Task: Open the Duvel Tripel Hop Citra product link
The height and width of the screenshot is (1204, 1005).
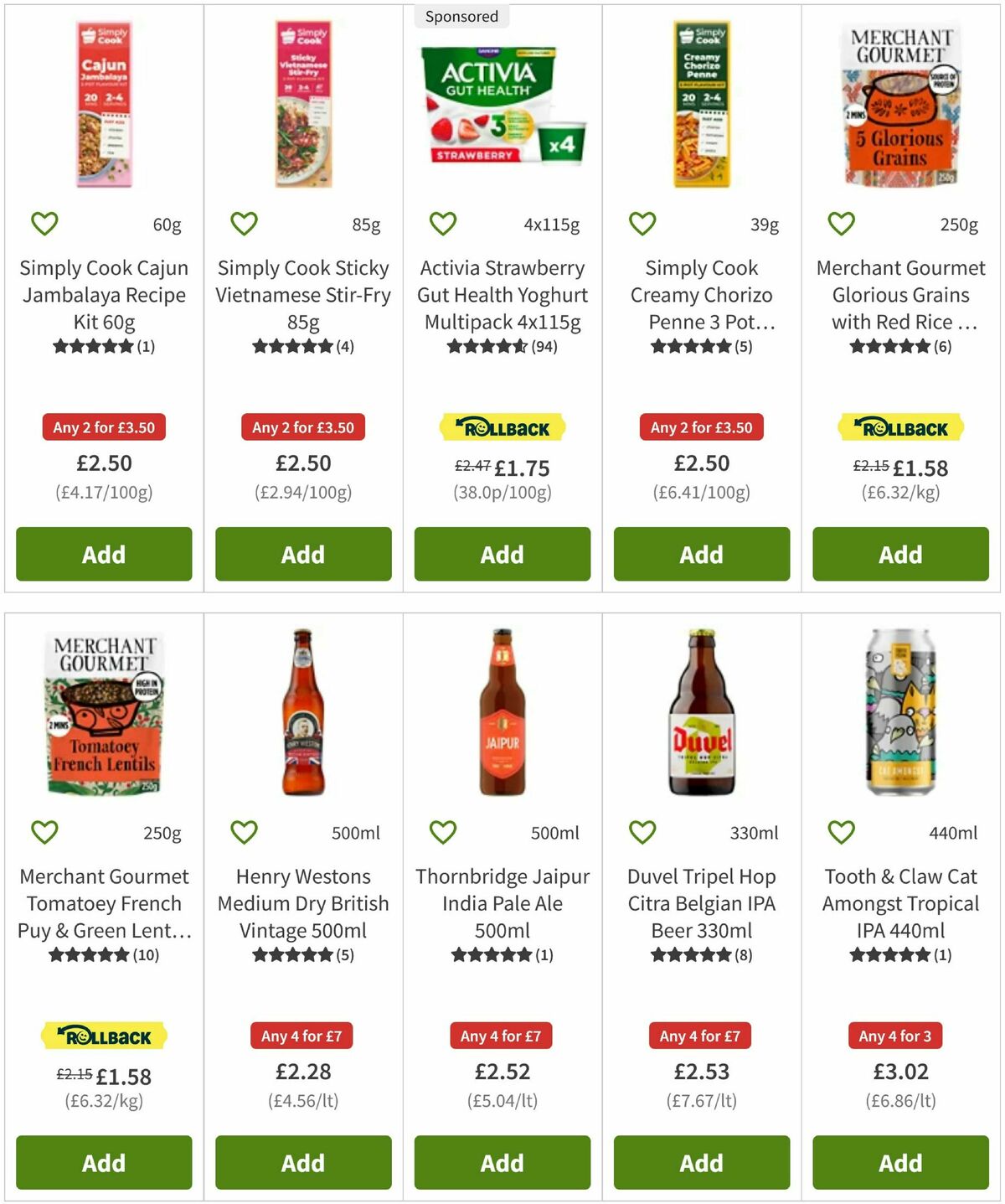Action: click(701, 903)
